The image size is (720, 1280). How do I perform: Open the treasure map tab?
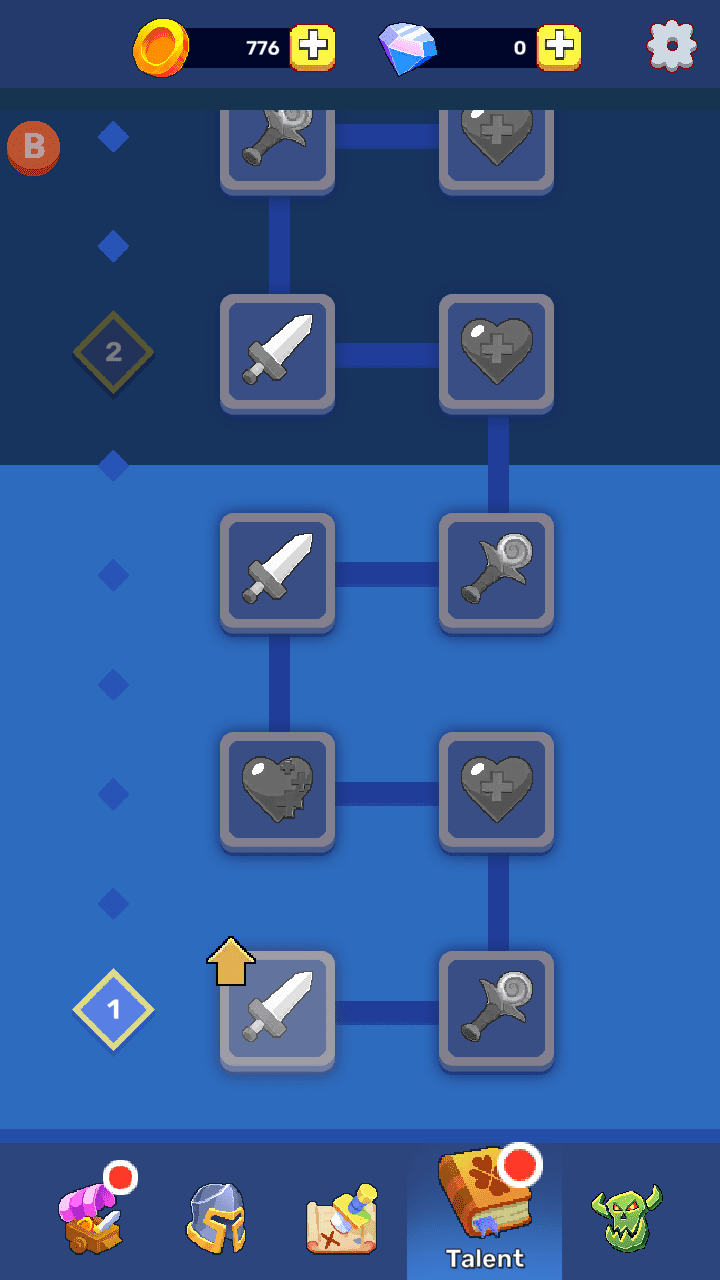point(342,1218)
